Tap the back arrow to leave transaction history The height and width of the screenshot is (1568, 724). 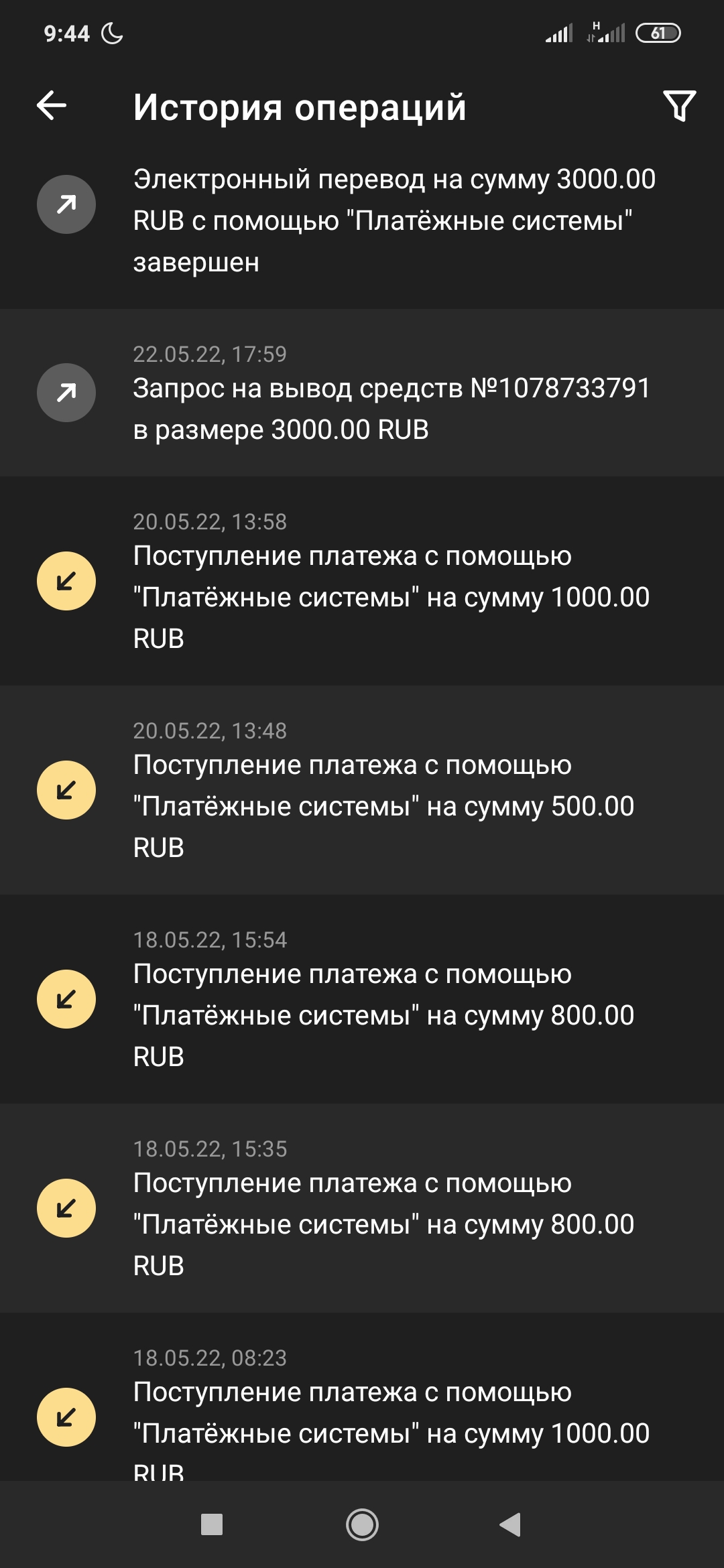(x=51, y=106)
